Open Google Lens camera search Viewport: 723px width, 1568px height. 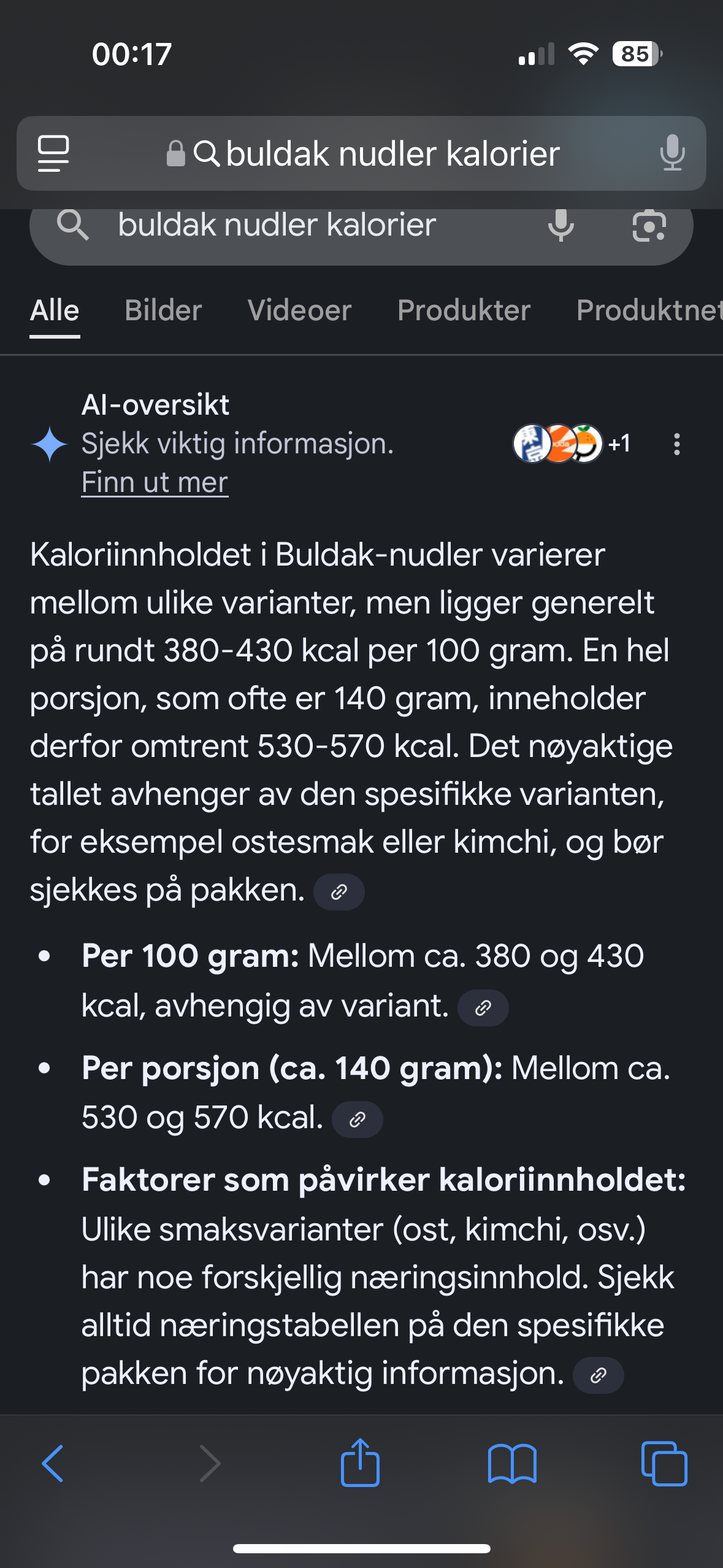649,226
